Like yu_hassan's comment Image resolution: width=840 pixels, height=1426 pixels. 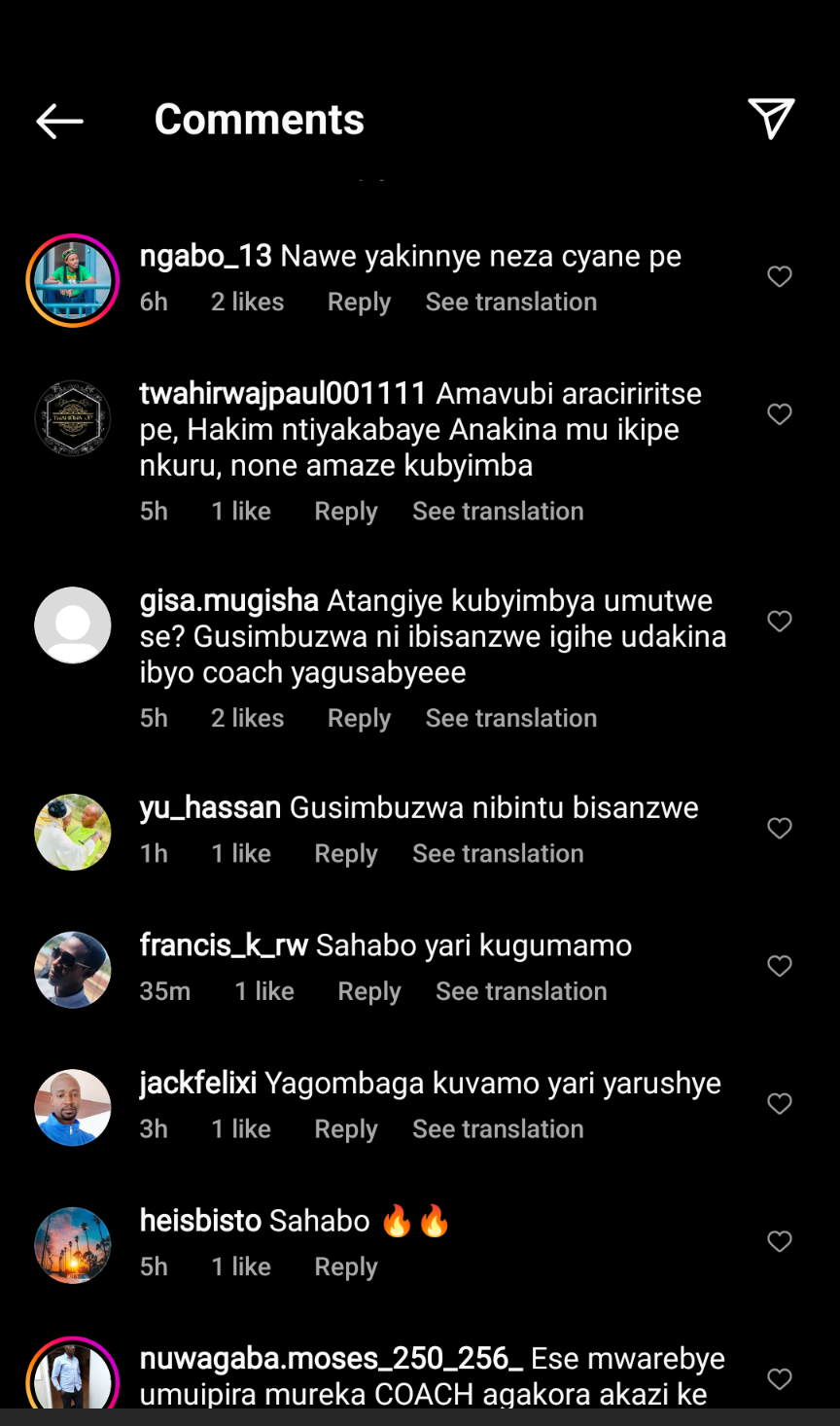[779, 829]
